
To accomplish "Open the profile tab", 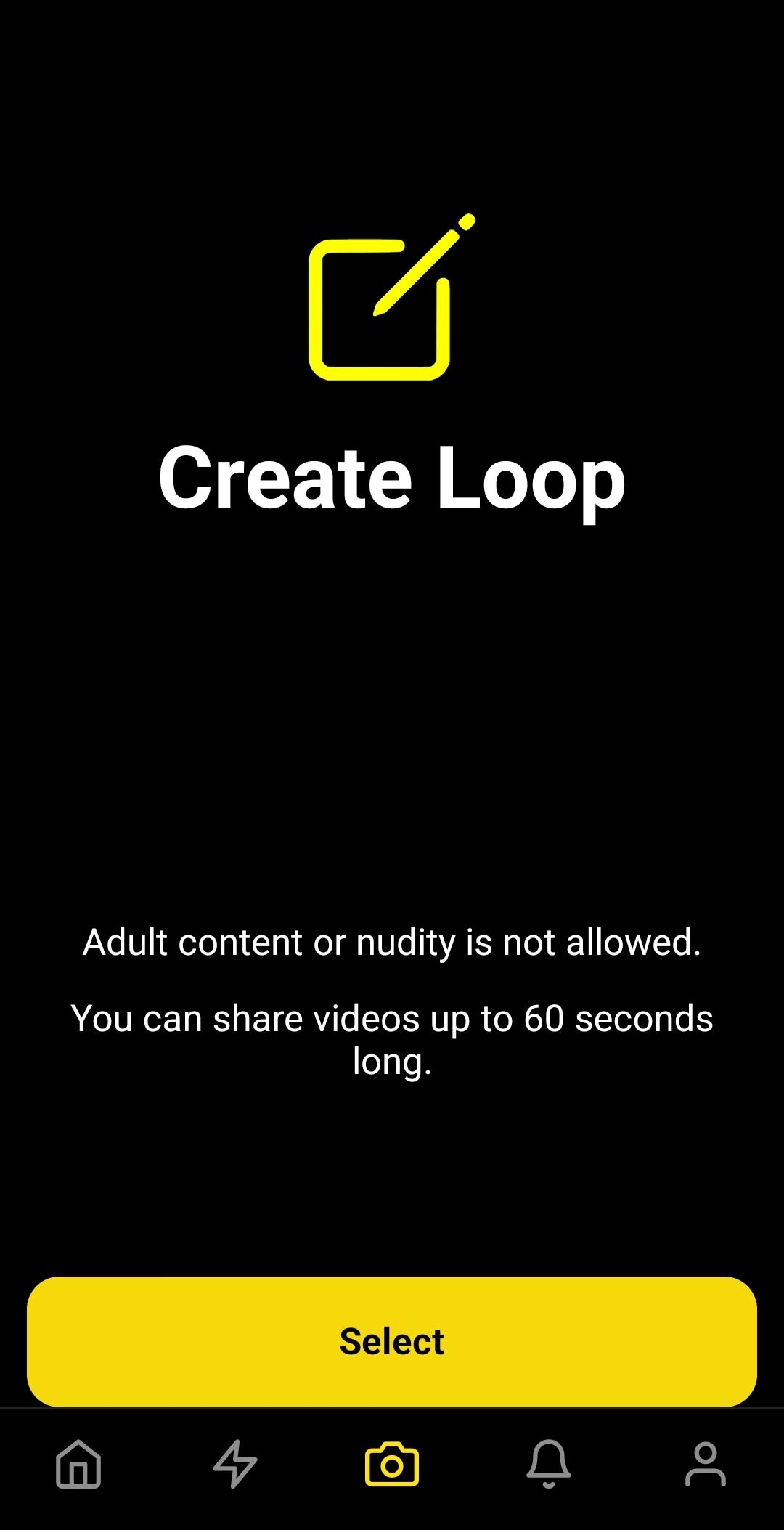I will (x=706, y=1464).
